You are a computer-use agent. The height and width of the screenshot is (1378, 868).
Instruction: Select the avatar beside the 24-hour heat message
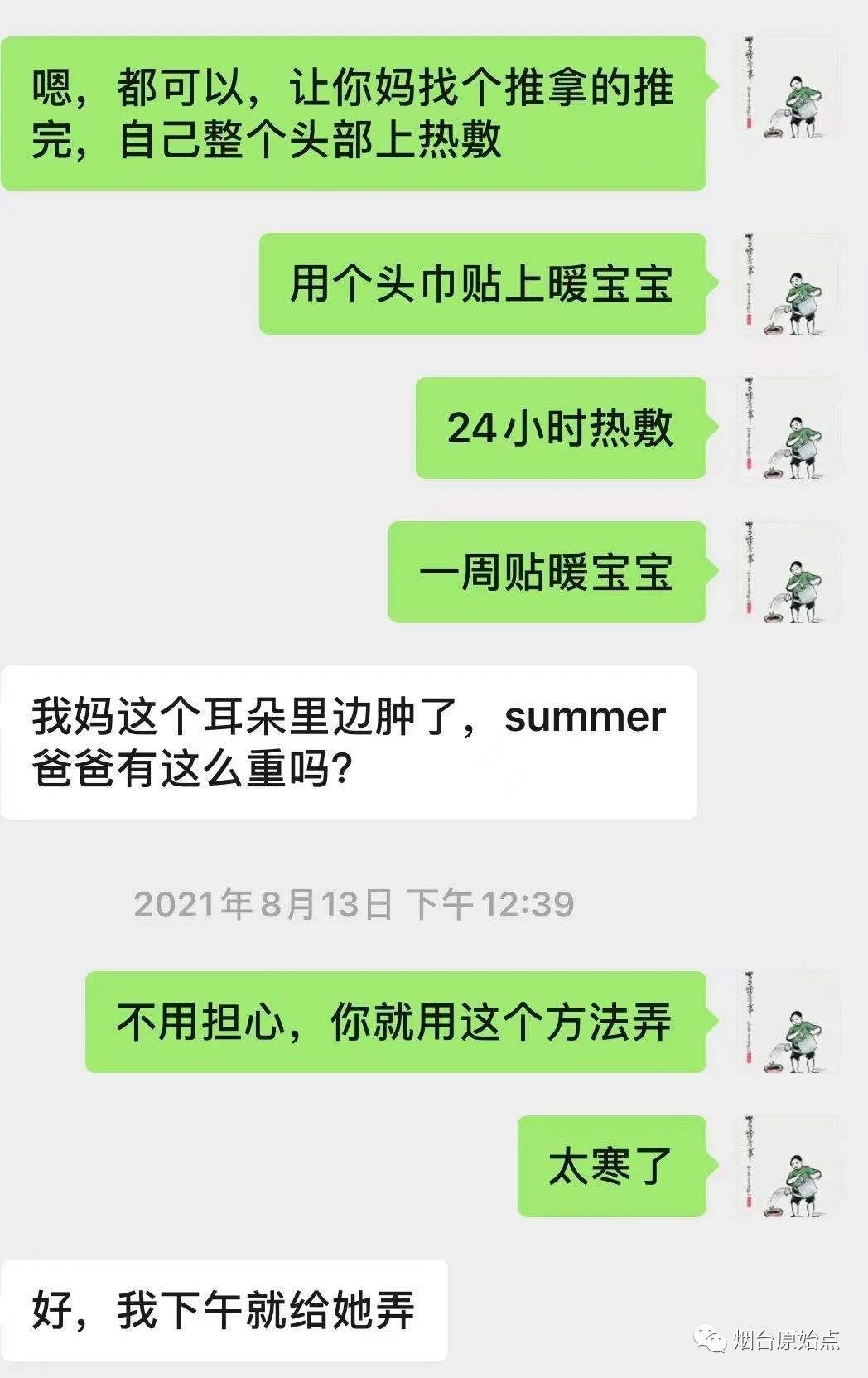(x=787, y=431)
